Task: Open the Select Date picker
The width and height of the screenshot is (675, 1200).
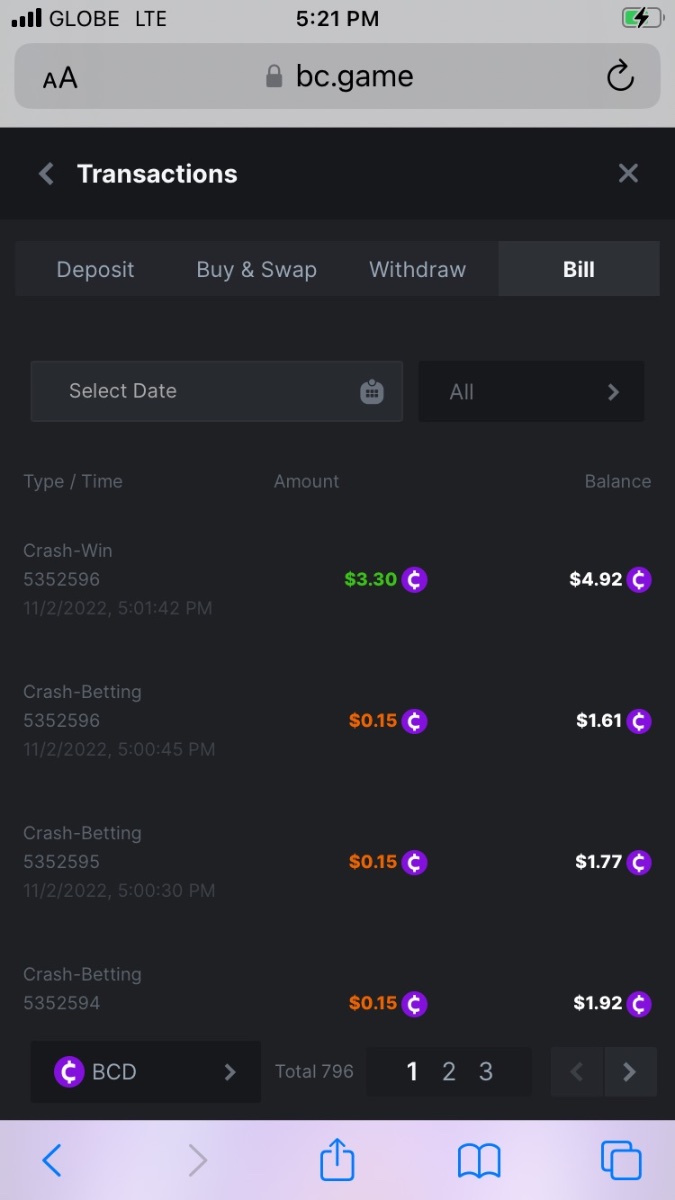Action: (x=216, y=391)
